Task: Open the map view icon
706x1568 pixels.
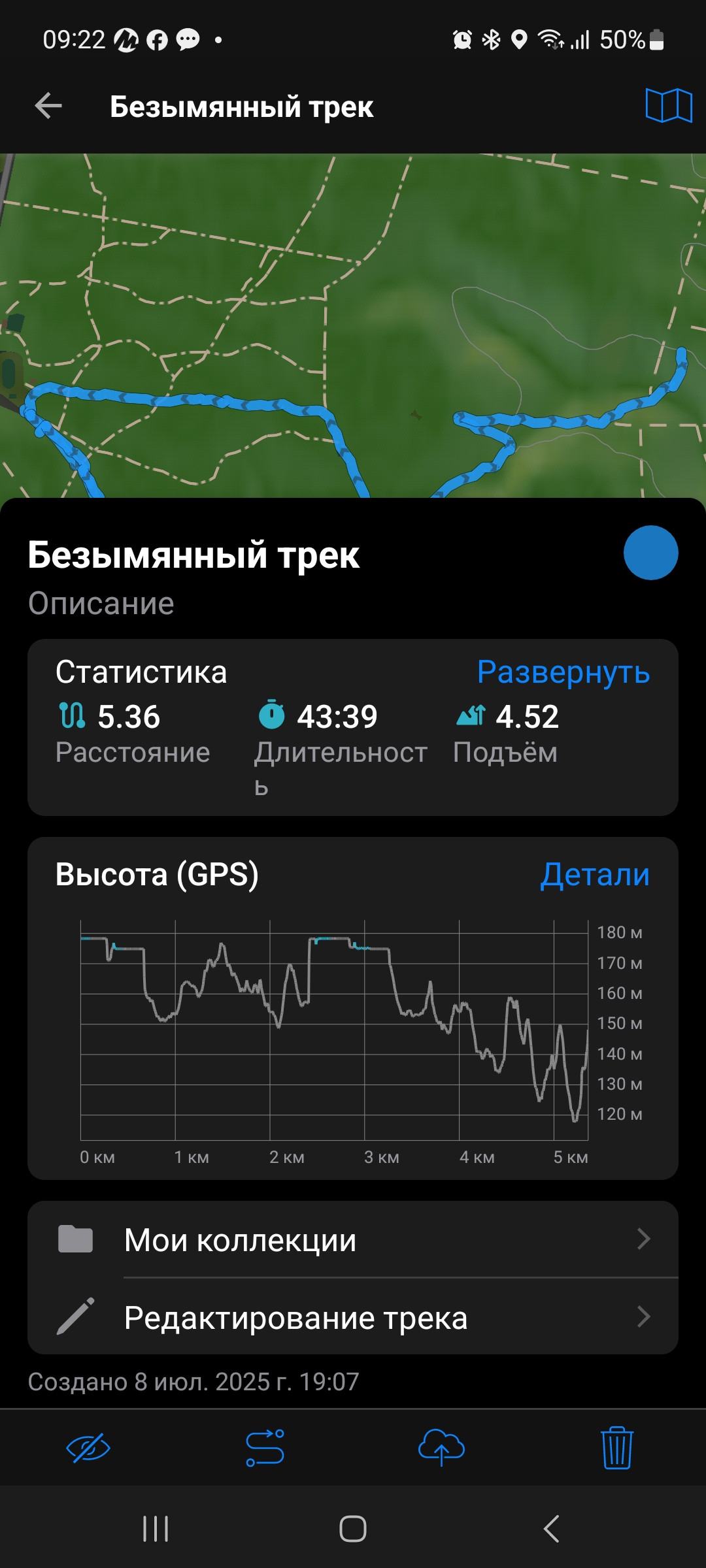Action: pyautogui.click(x=668, y=105)
